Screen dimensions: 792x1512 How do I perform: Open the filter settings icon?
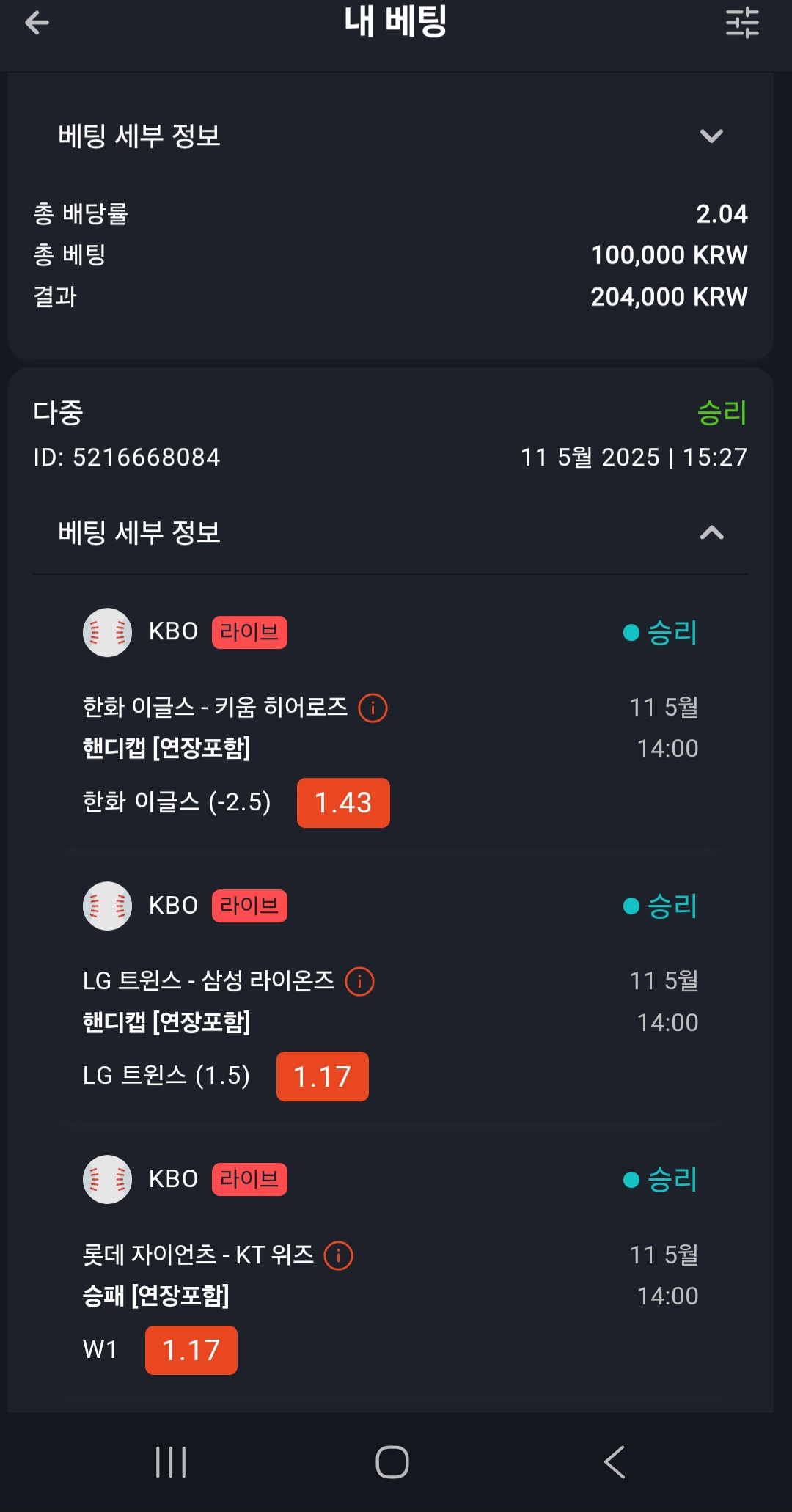742,23
